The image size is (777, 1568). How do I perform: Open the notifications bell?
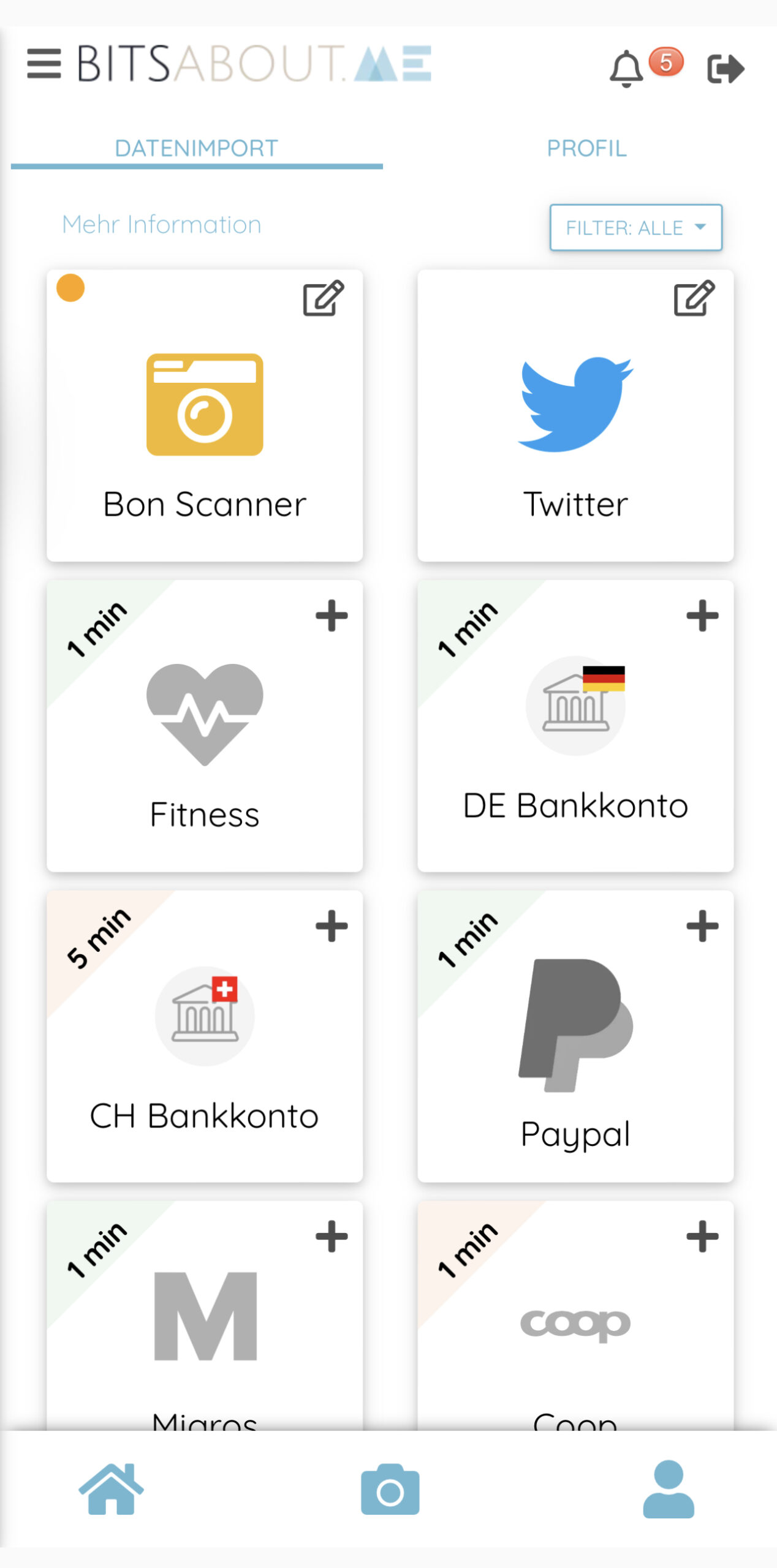coord(626,69)
